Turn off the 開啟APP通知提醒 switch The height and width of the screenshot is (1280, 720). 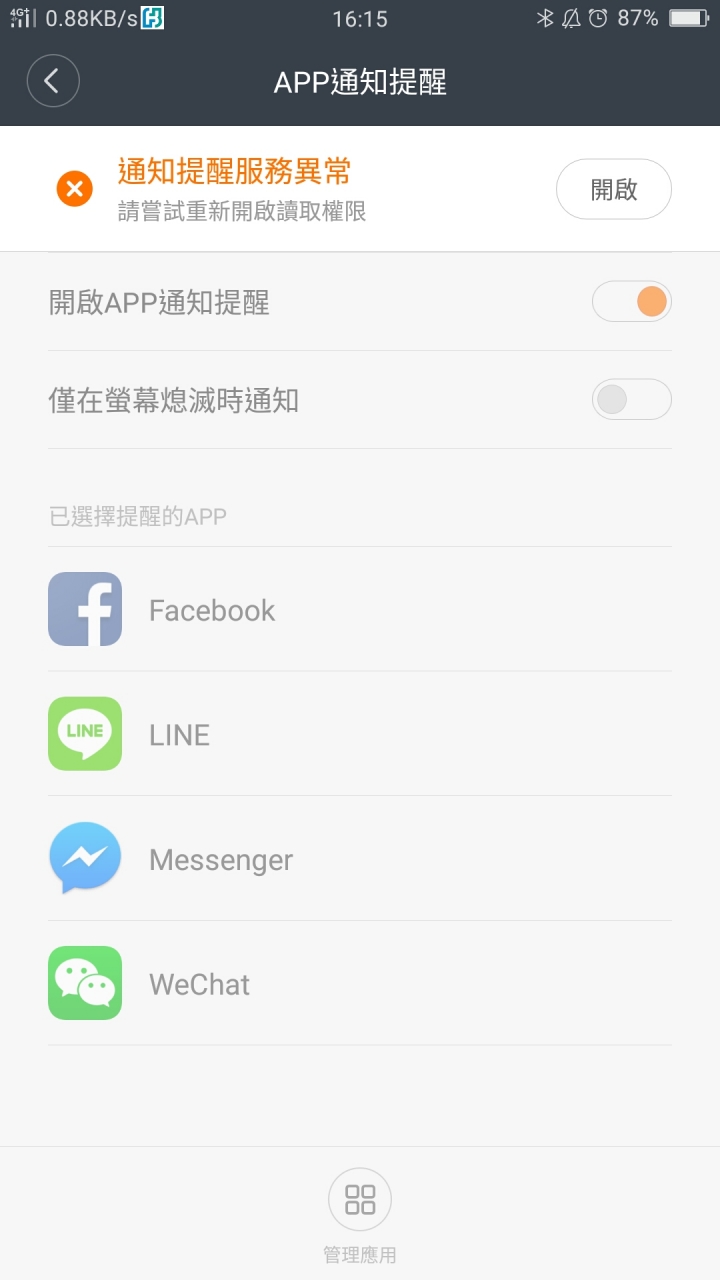[631, 302]
